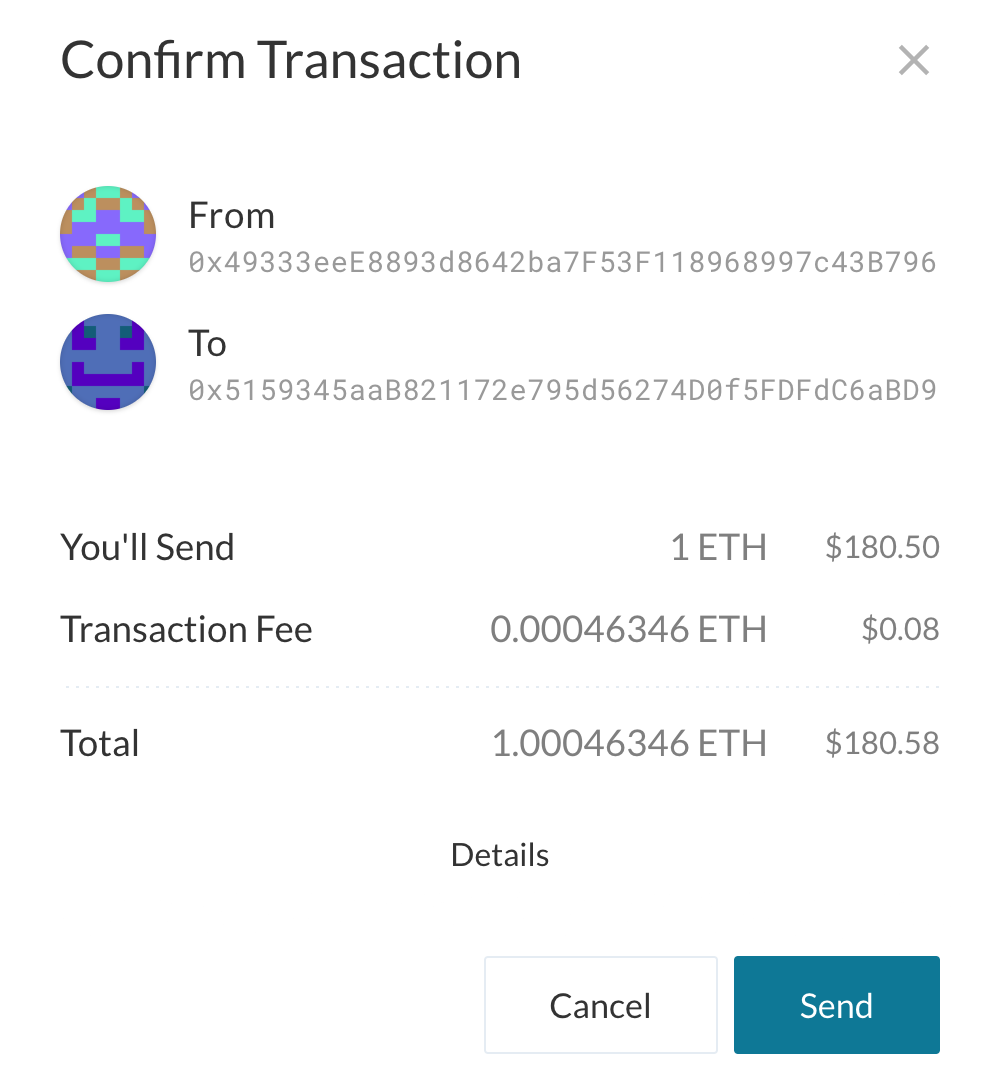Close the Confirm Transaction dialog
Image resolution: width=996 pixels, height=1078 pixels.
pyautogui.click(x=914, y=61)
